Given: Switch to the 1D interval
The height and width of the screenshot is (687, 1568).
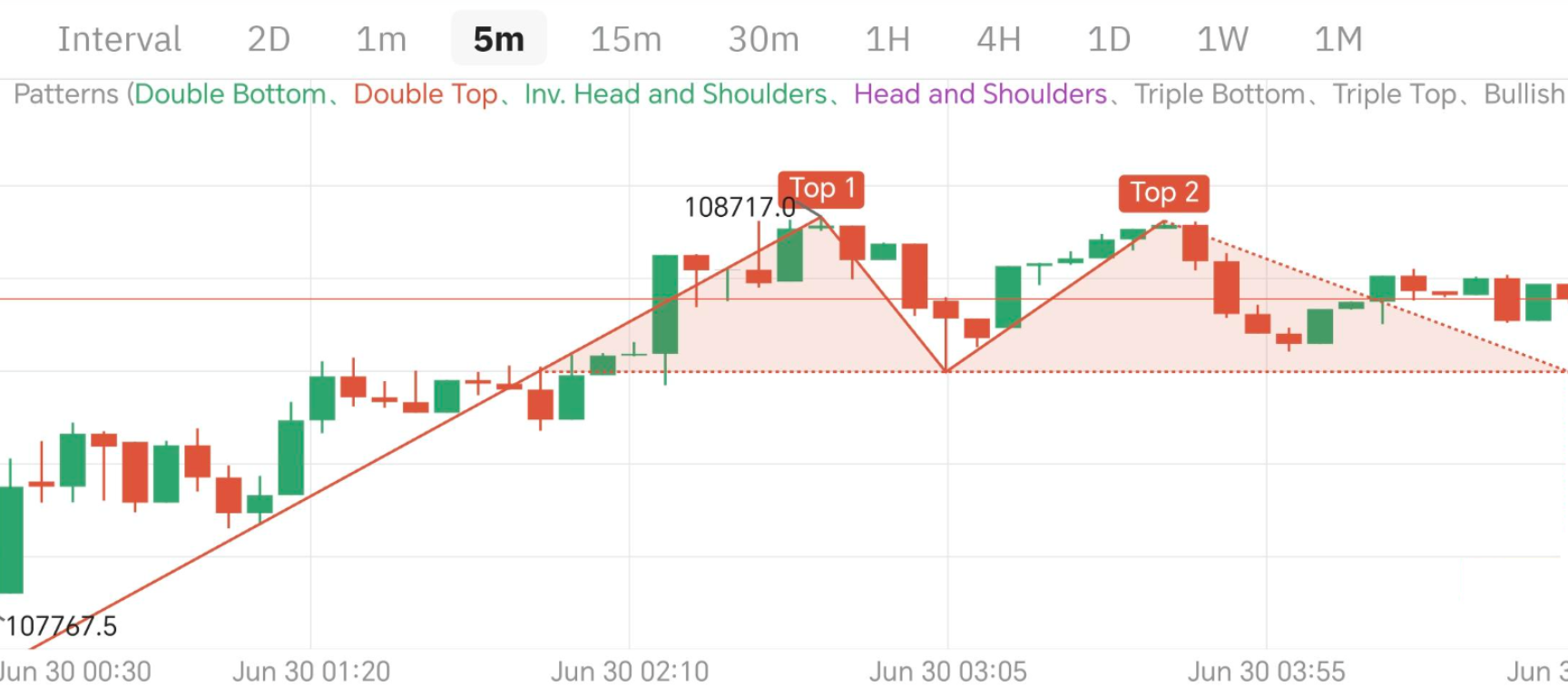Looking at the screenshot, I should click(1109, 39).
